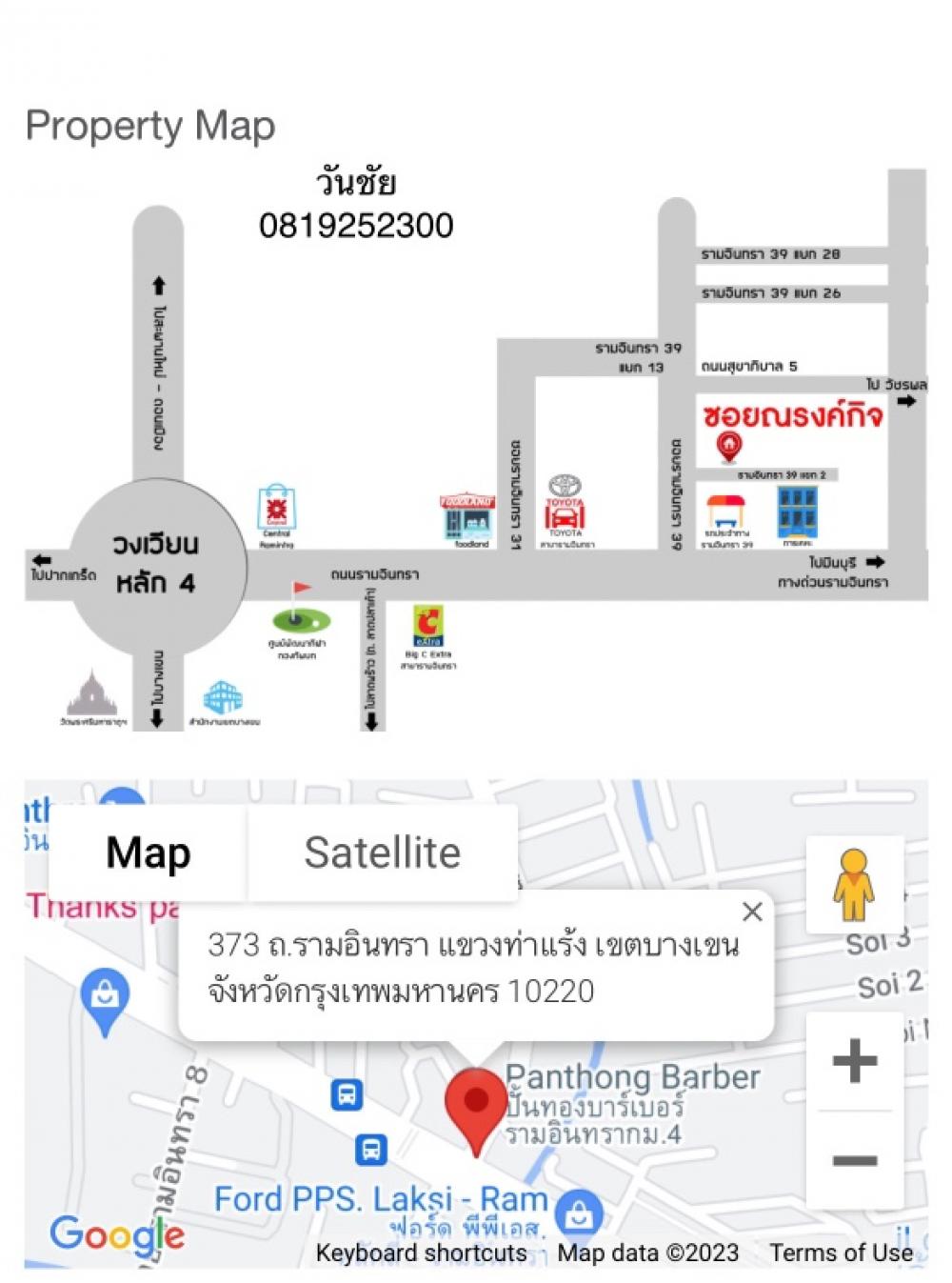Close the address info window
Viewport: 952px width, 1283px height.
pos(752,912)
